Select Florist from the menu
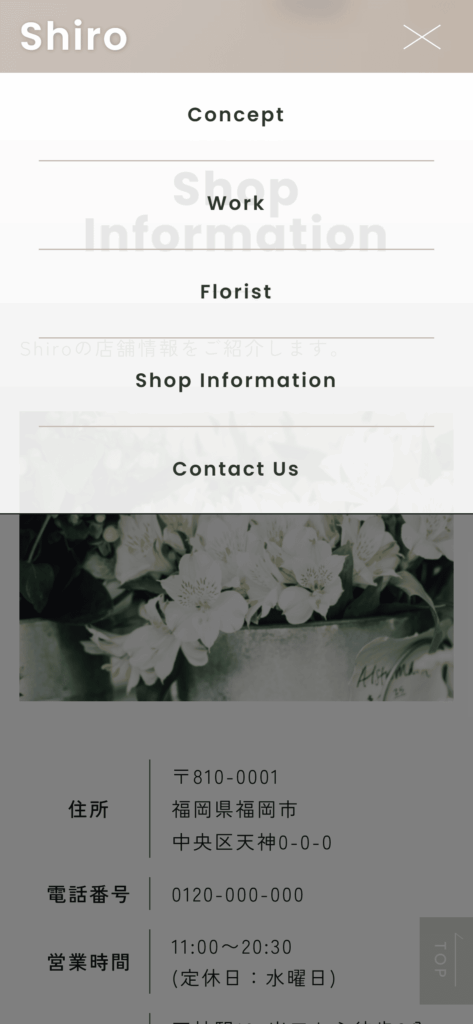473x1024 pixels. click(x=236, y=291)
